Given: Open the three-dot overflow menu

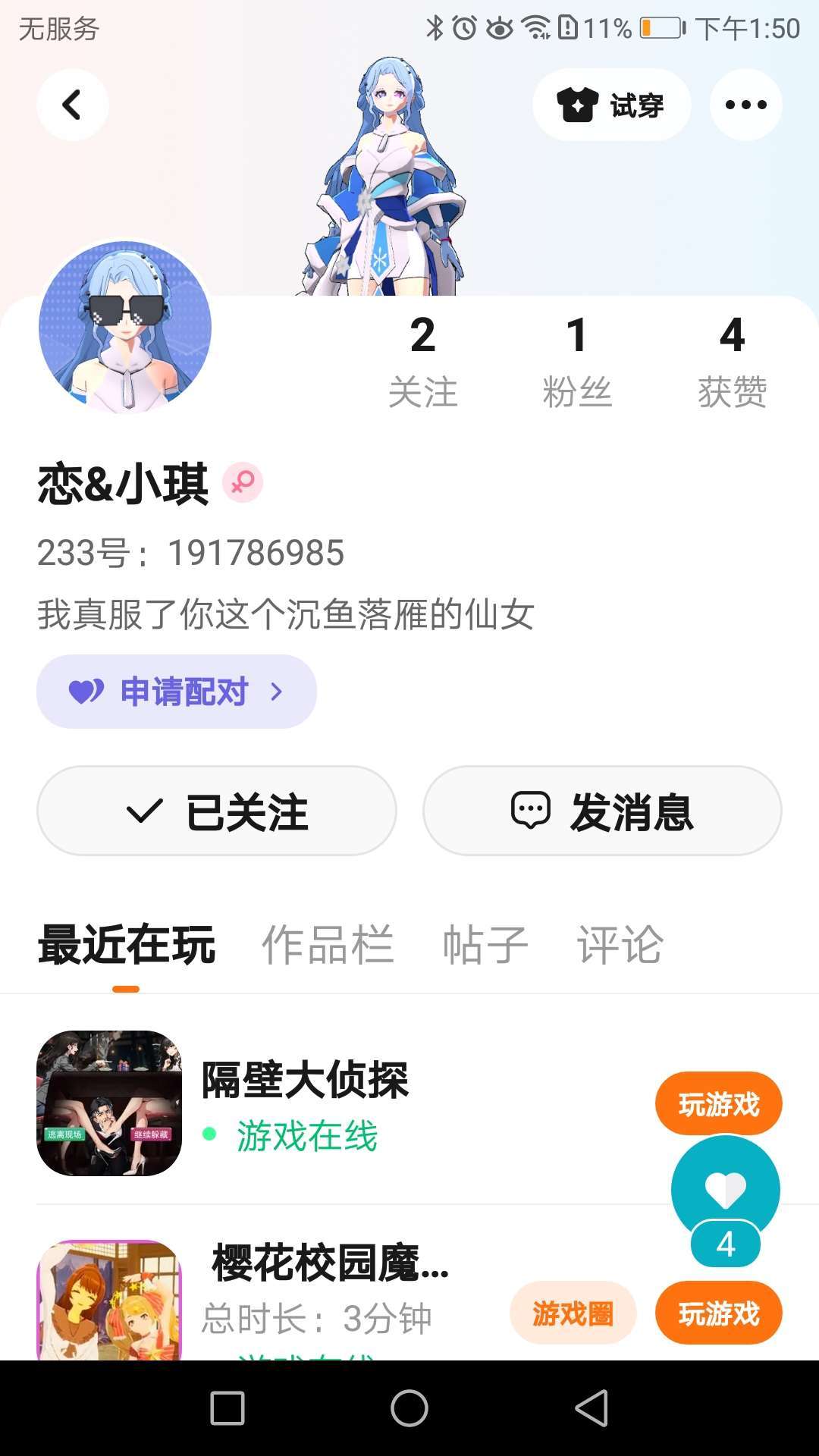Looking at the screenshot, I should pyautogui.click(x=745, y=105).
